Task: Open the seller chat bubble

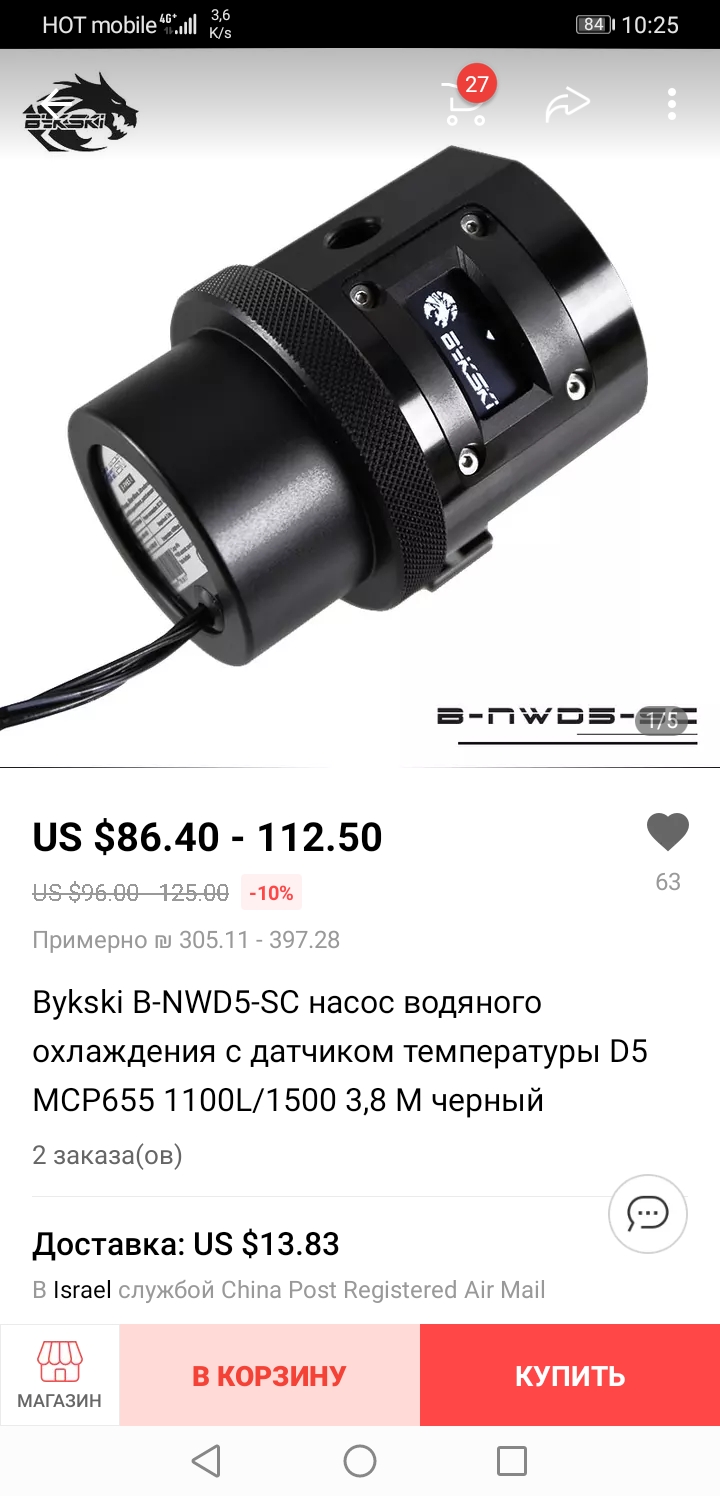Action: 647,1214
